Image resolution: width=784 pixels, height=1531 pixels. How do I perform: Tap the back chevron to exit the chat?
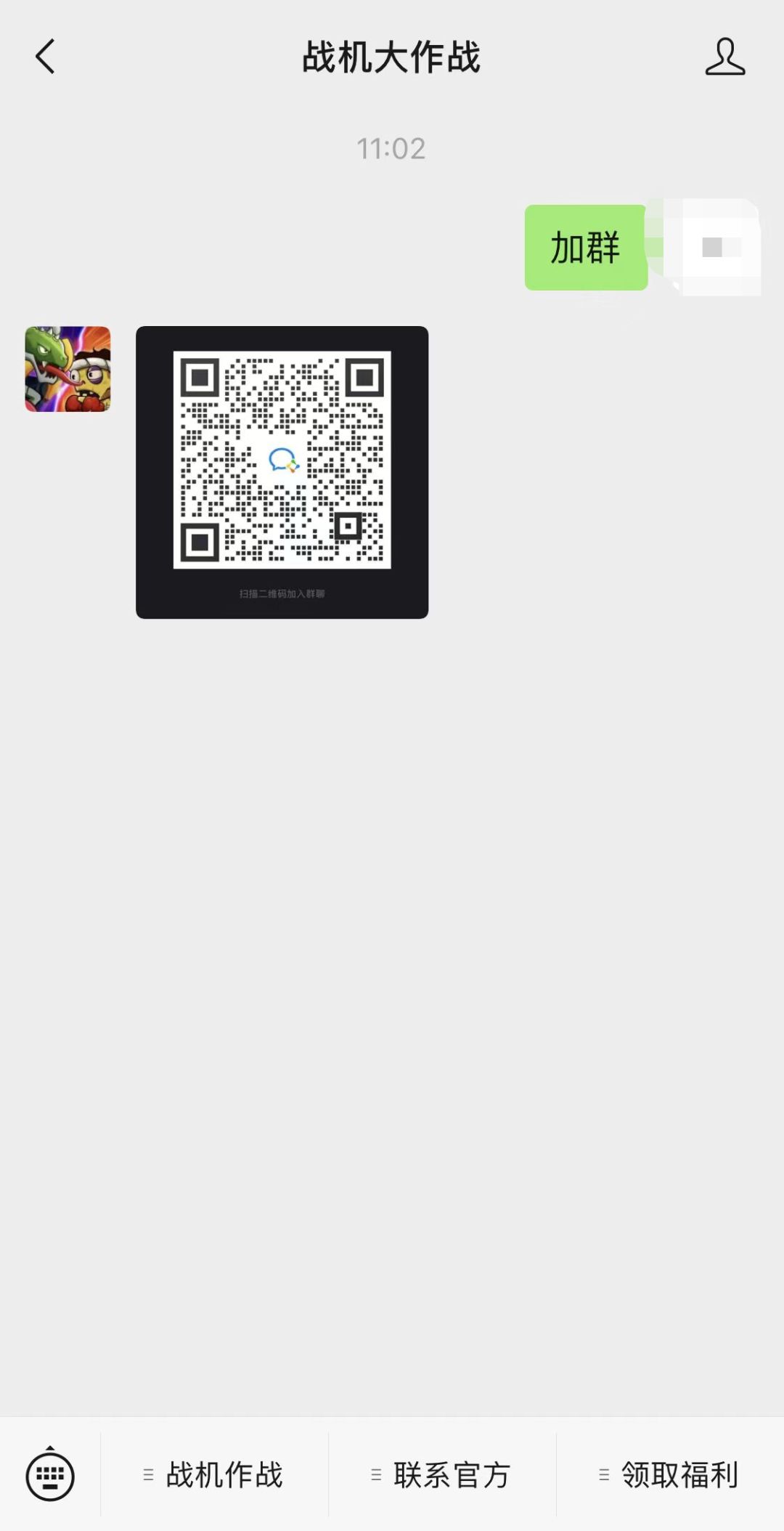tap(45, 57)
